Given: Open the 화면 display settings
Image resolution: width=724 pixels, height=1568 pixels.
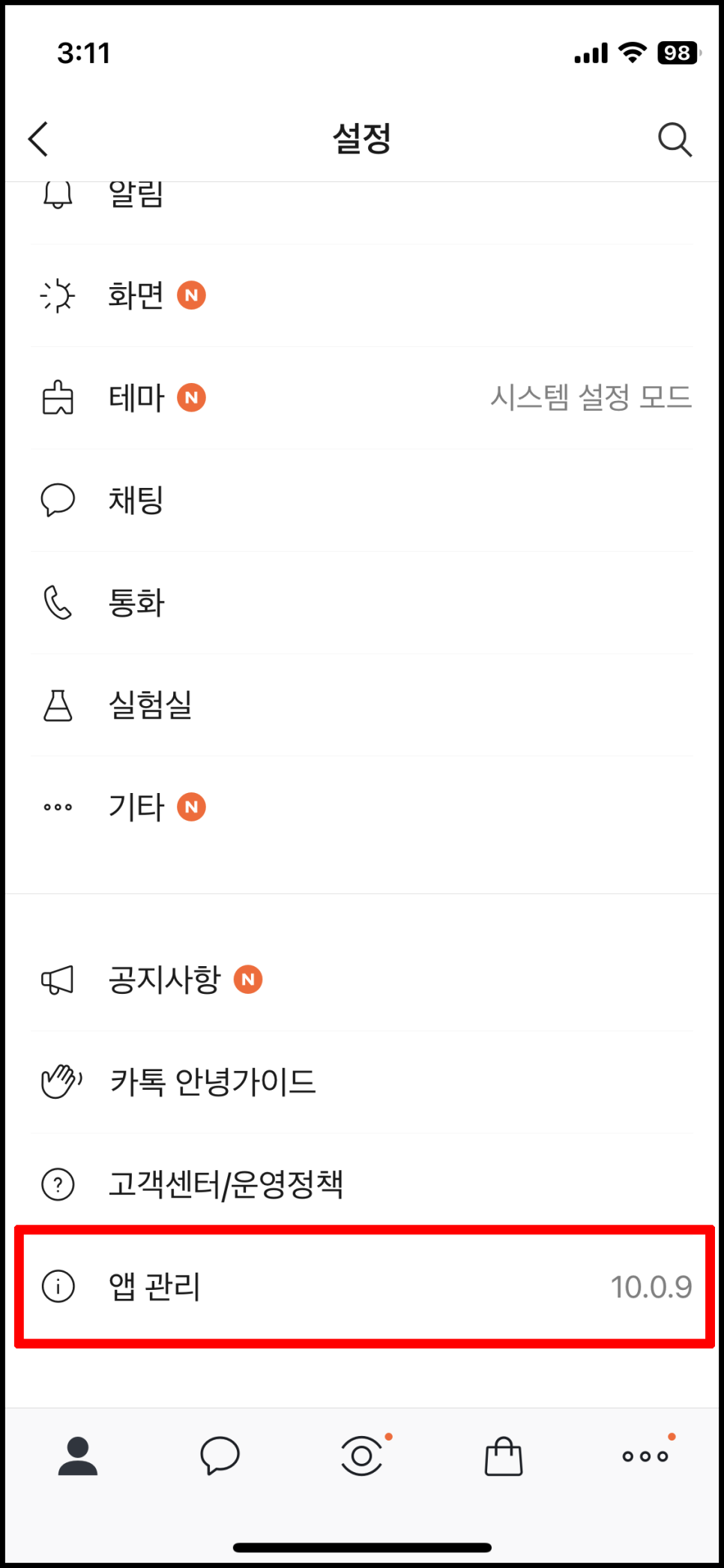Looking at the screenshot, I should pos(362,295).
